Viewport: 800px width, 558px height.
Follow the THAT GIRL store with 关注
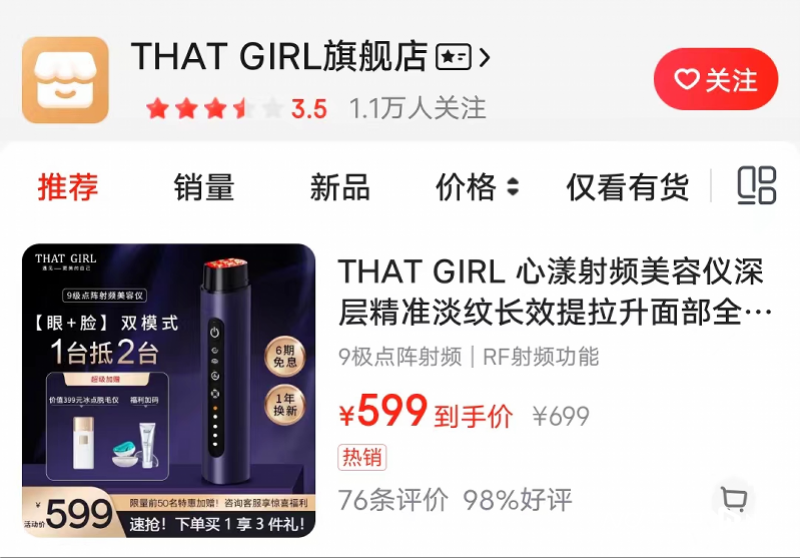point(715,80)
